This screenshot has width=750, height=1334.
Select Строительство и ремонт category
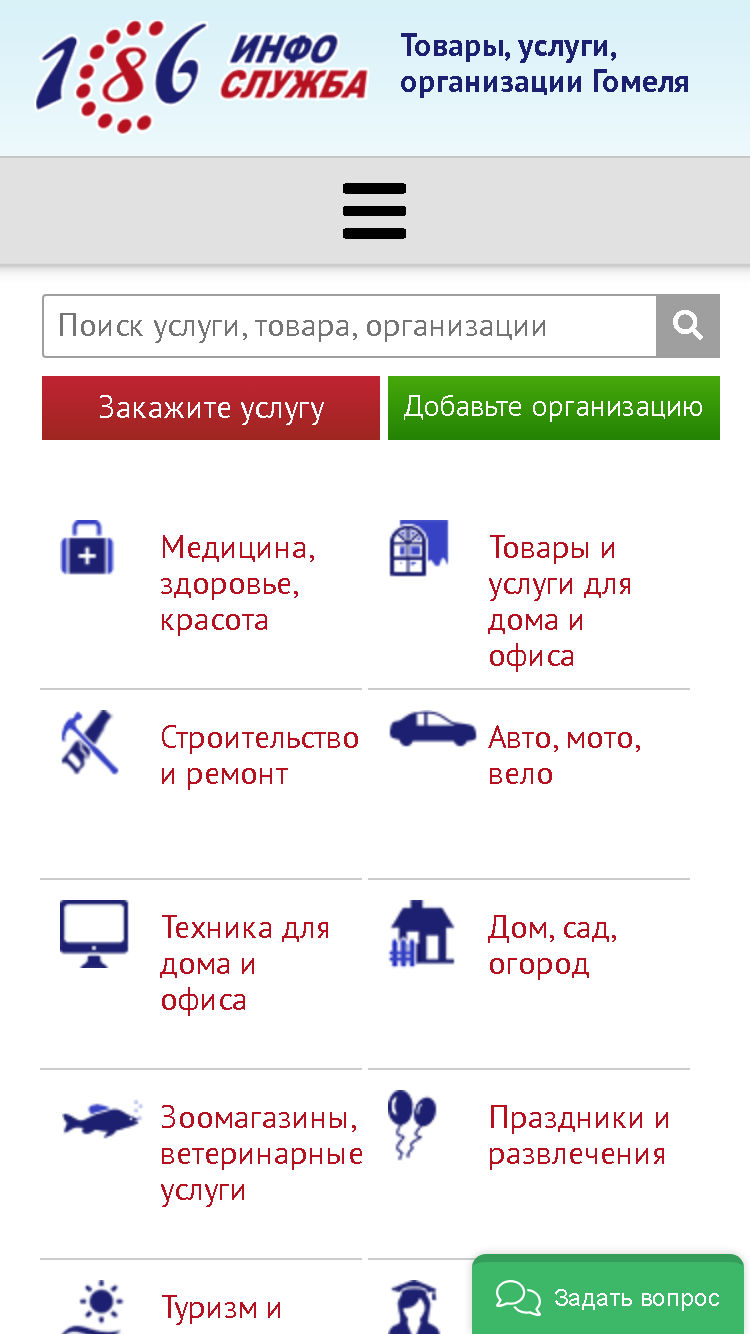pyautogui.click(x=259, y=756)
